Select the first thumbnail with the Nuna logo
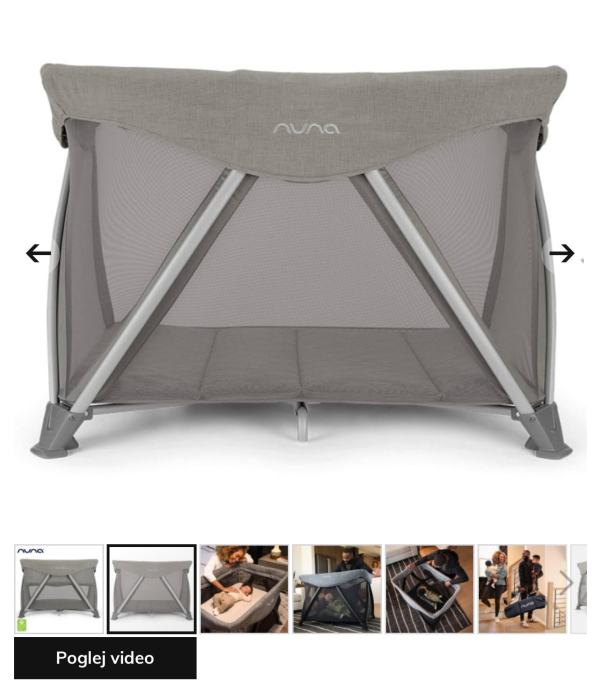601x690 pixels. (x=59, y=589)
